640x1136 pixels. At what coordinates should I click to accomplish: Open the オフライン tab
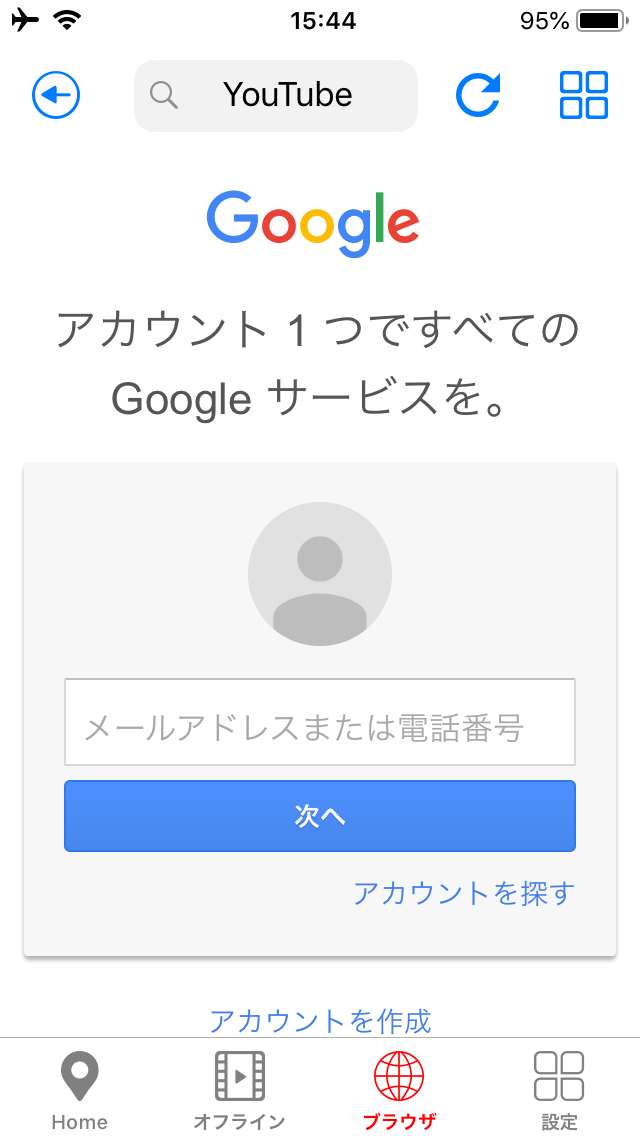click(x=239, y=1088)
